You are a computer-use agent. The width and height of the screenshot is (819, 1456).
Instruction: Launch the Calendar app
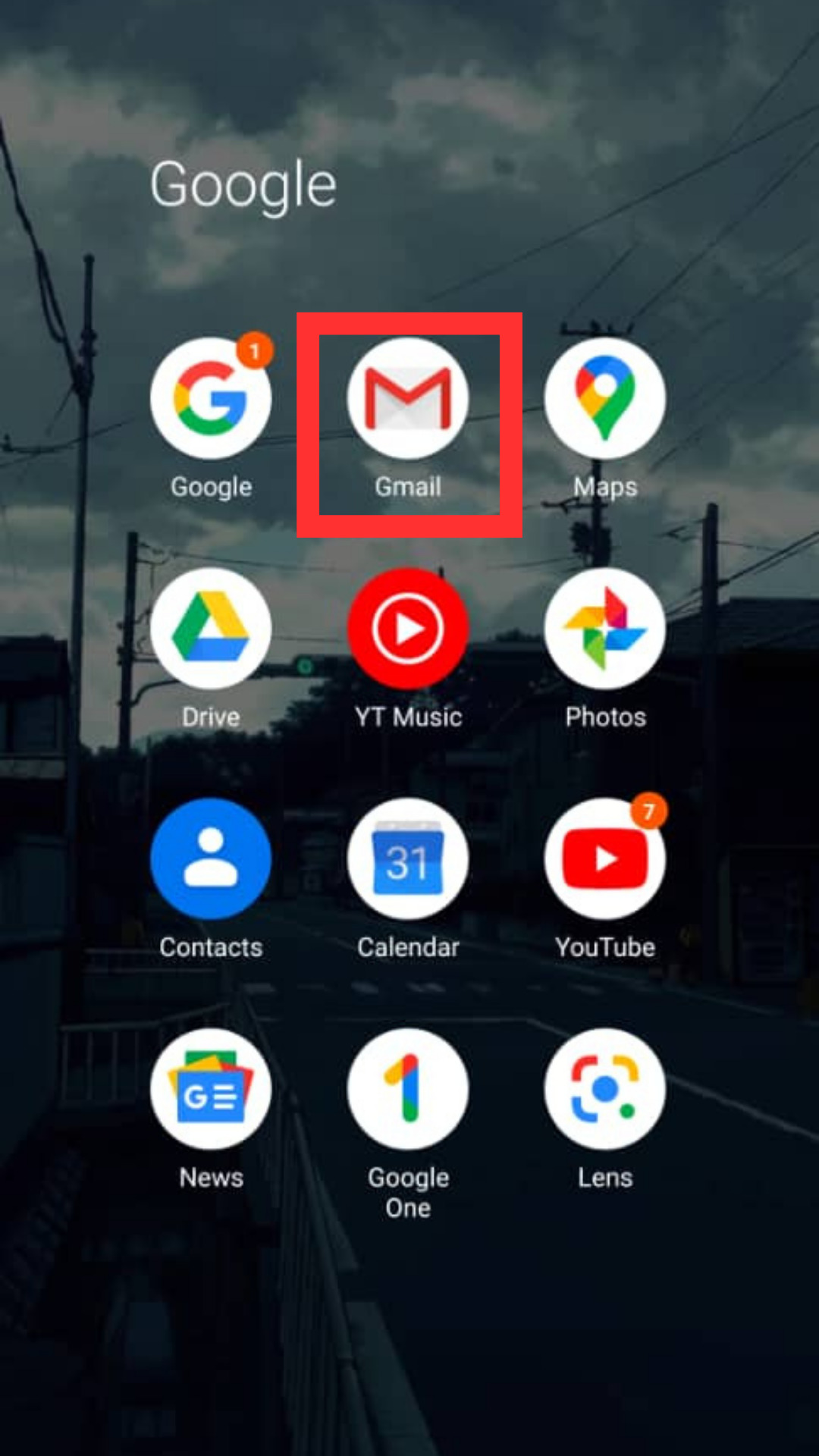[408, 859]
